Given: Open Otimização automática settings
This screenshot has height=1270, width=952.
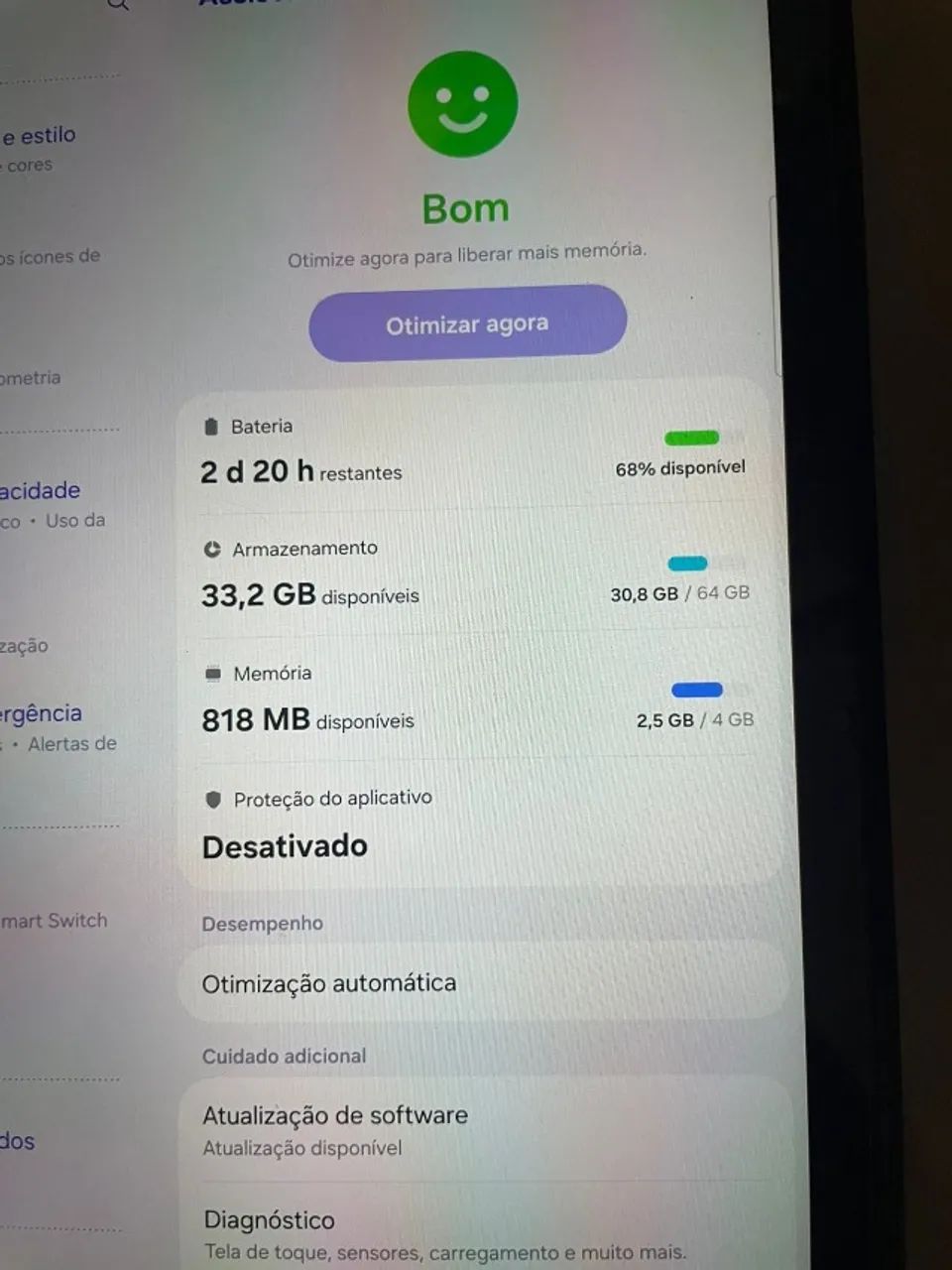Looking at the screenshot, I should [x=328, y=983].
